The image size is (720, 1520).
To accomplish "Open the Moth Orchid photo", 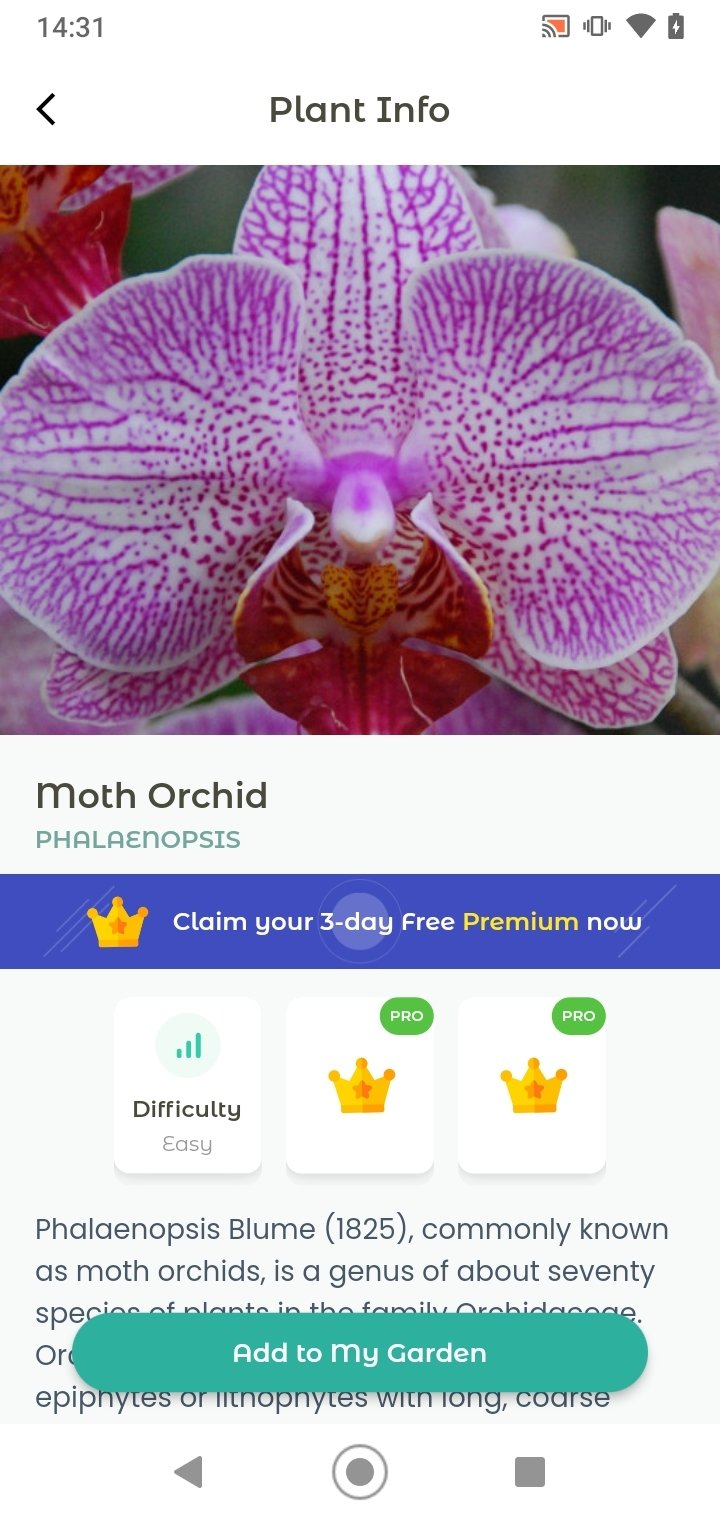I will [360, 450].
